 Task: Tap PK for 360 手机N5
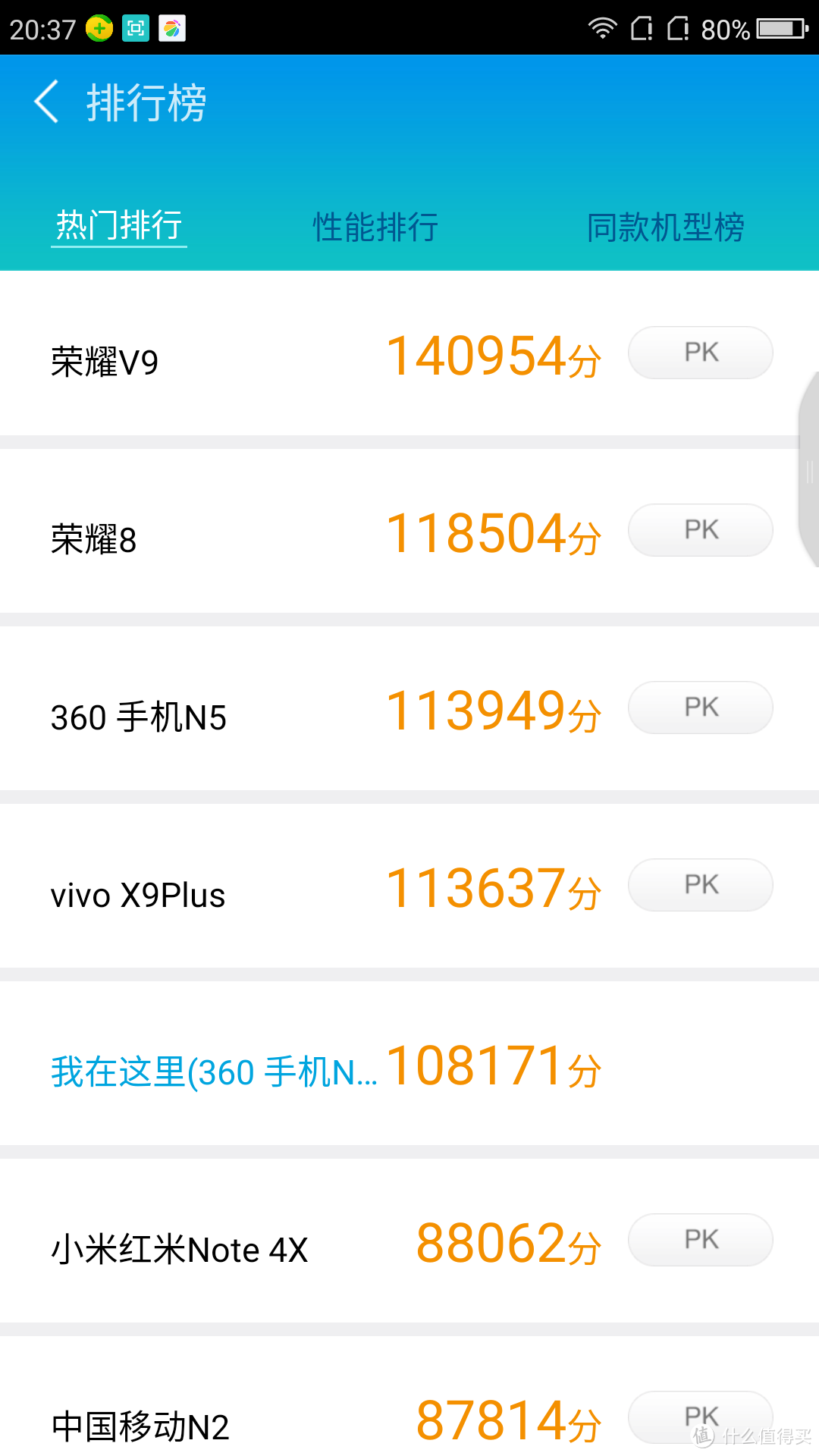(701, 708)
